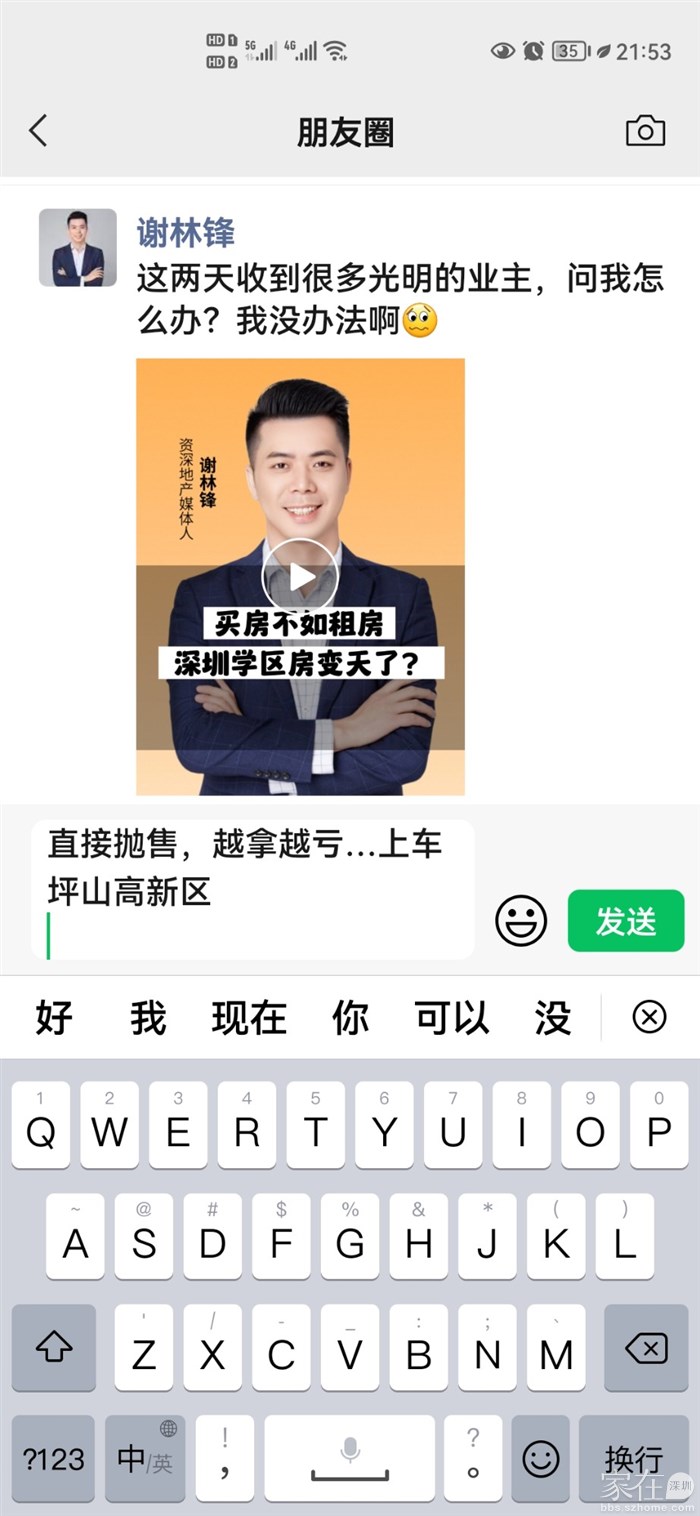Open the keyboard emoji key

pos(541,1459)
